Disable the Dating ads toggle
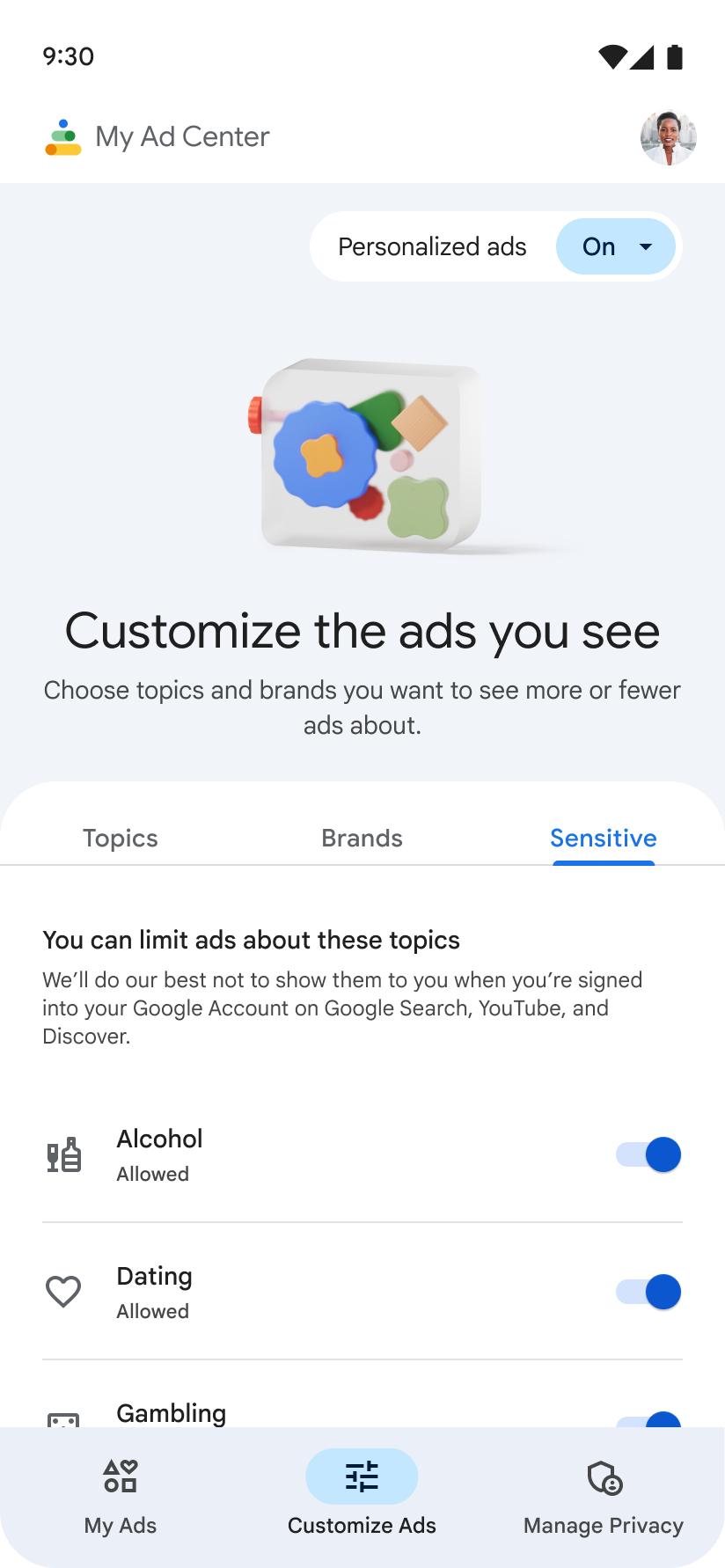 [648, 1292]
